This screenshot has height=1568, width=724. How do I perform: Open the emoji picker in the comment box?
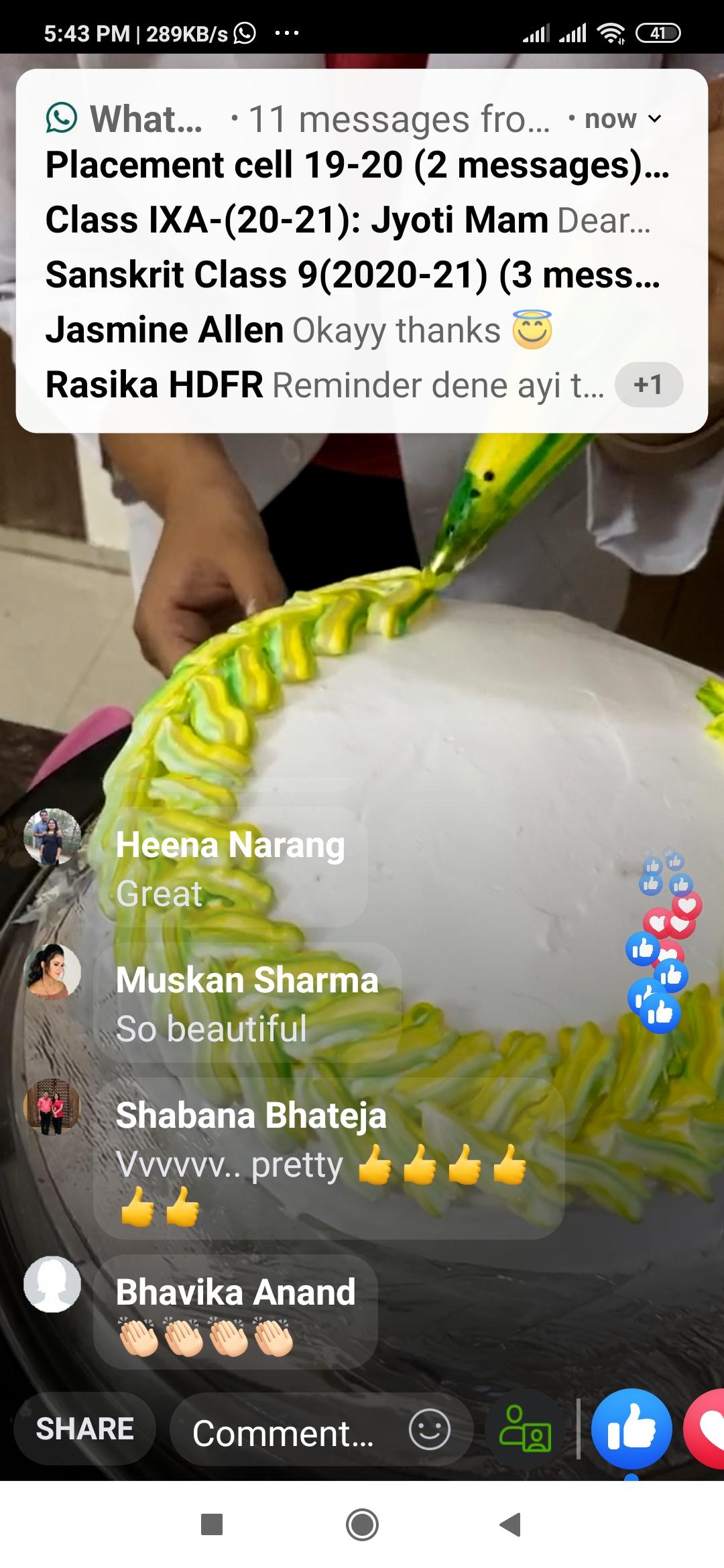pos(429,1429)
